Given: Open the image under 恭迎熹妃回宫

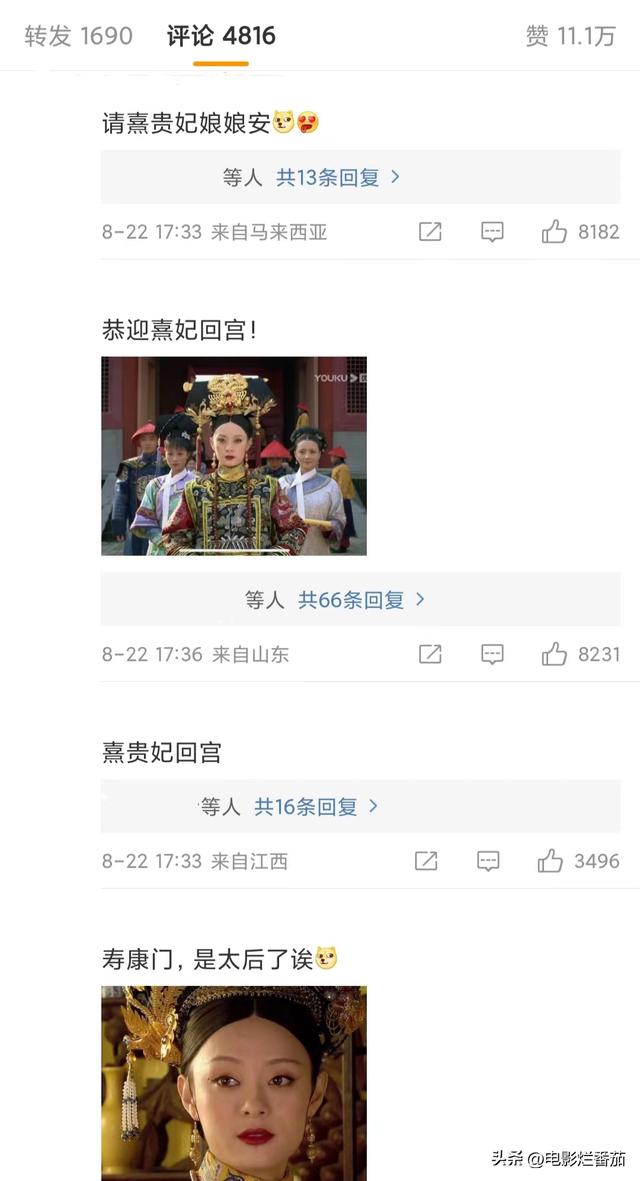Looking at the screenshot, I should [x=234, y=456].
